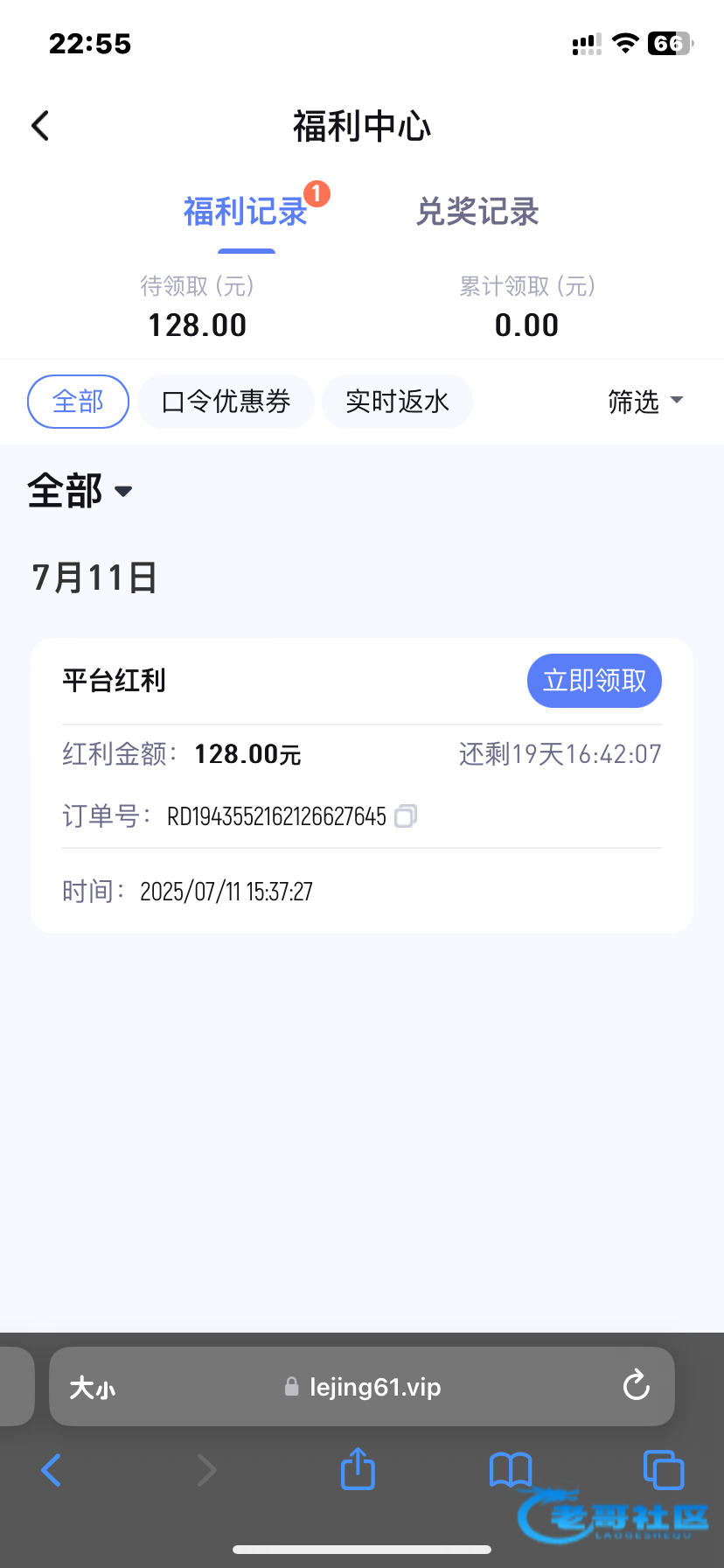The width and height of the screenshot is (724, 1568).
Task: Tap the lejing61.vip address bar
Action: [x=362, y=1387]
